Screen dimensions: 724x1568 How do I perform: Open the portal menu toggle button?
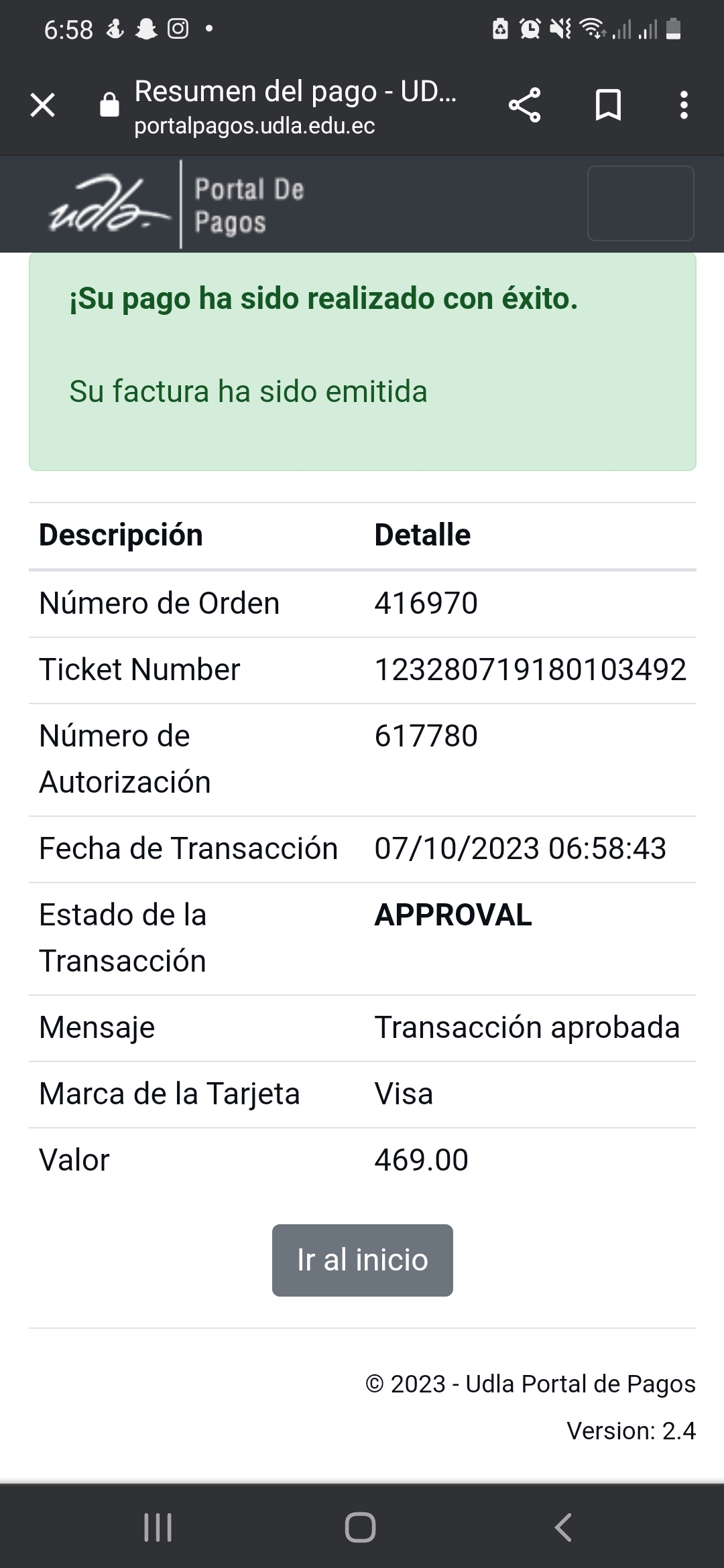[640, 203]
